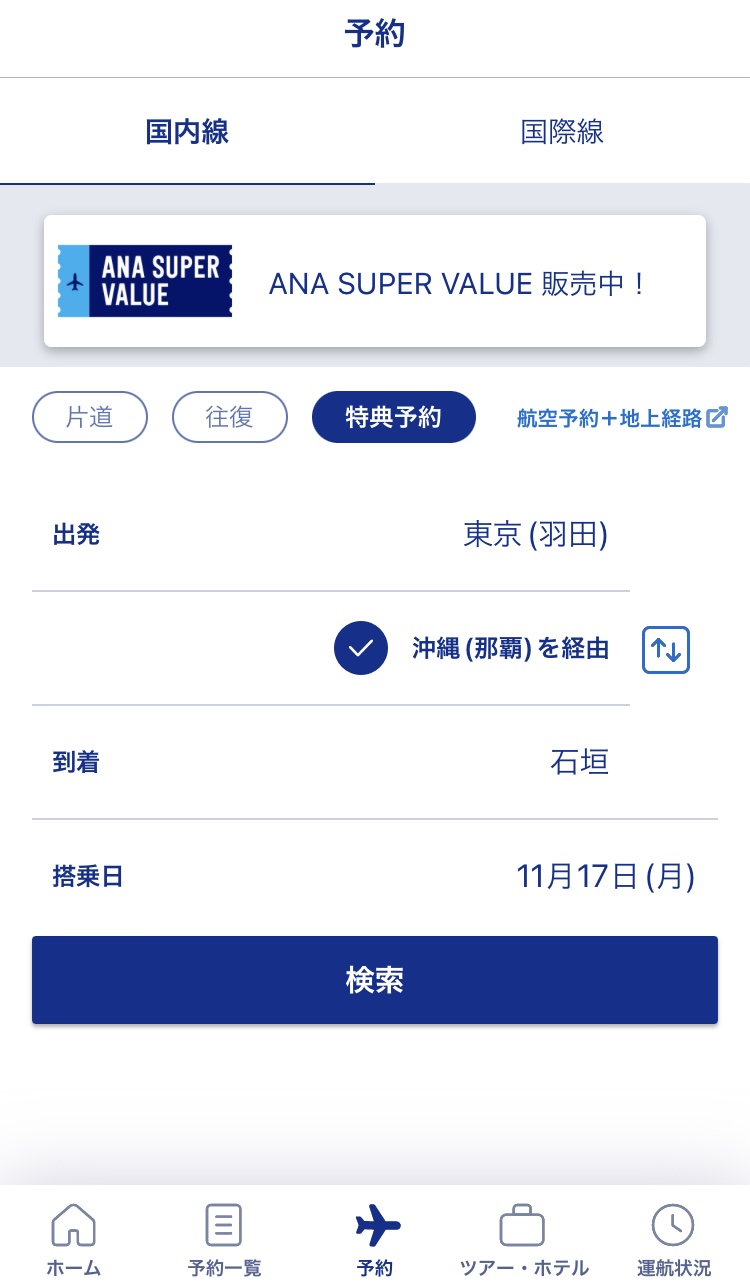This screenshot has width=750, height=1283.
Task: Open ツアー・ホテル tab
Action: tap(523, 1240)
